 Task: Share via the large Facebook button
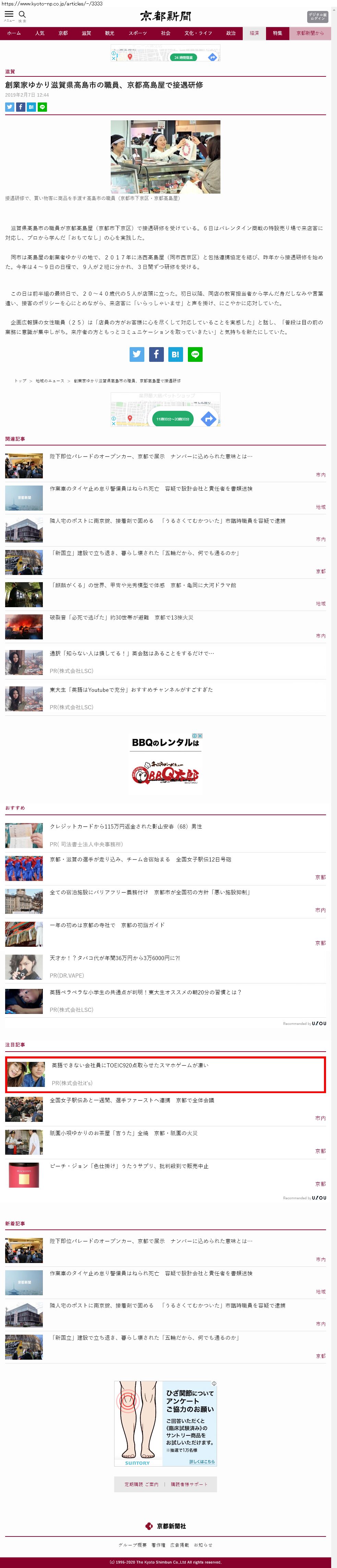156,354
